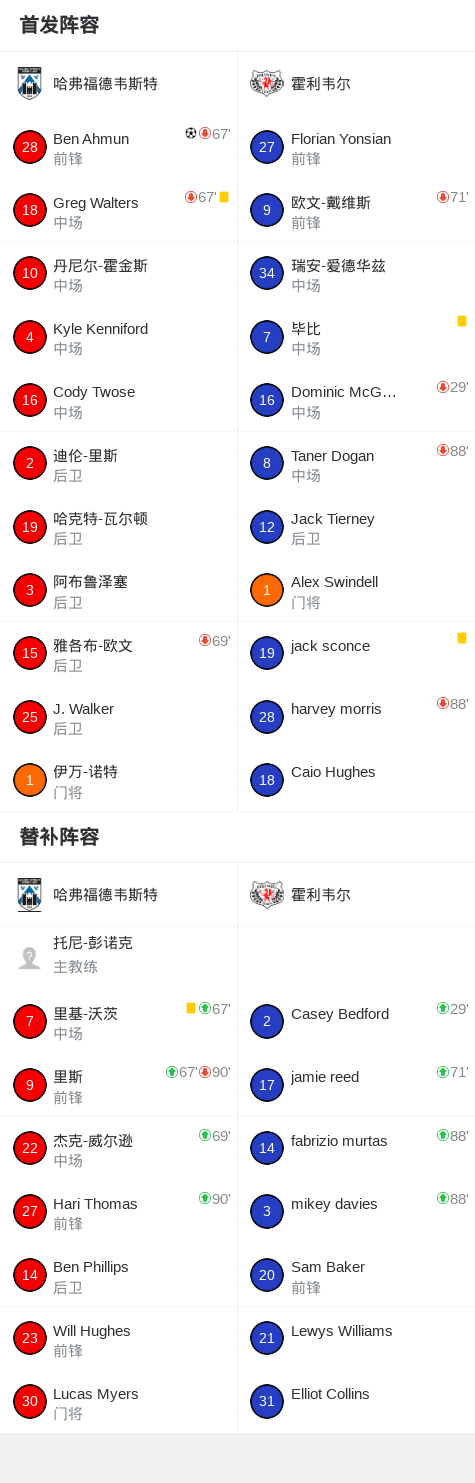Open Florian Yonsian's player profile
Viewport: 475px width, 1483px height.
tap(356, 147)
